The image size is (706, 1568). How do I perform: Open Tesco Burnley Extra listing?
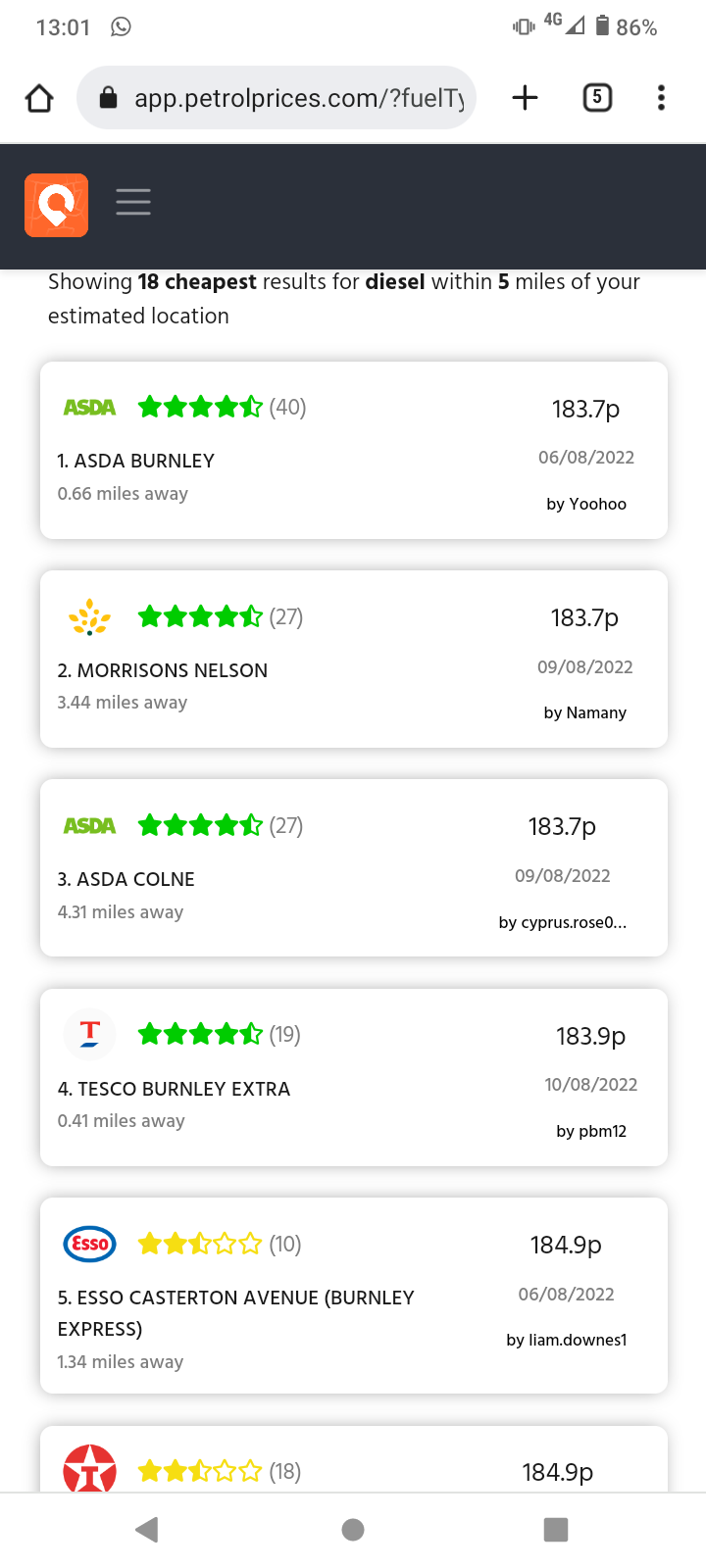[353, 1077]
